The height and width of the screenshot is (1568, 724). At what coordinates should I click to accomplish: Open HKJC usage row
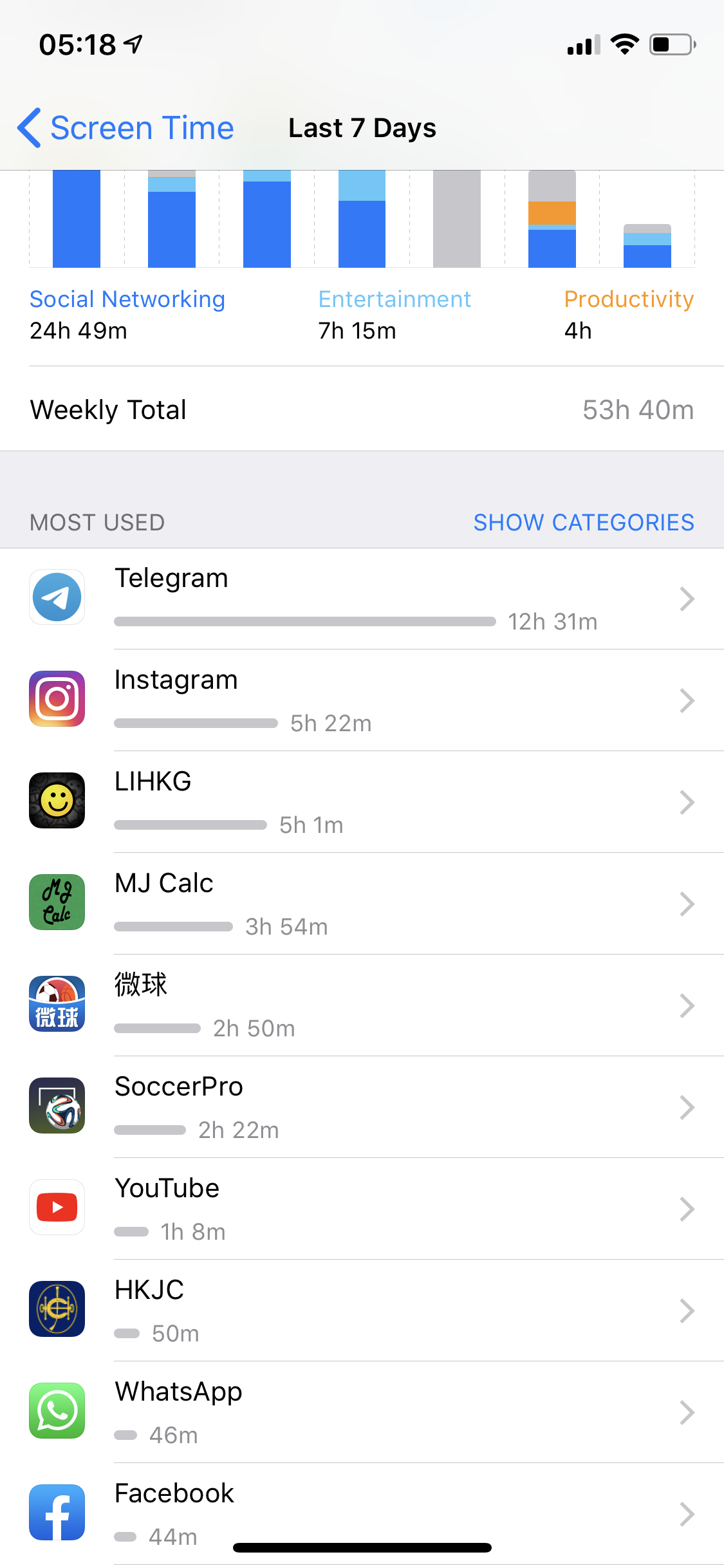pos(362,1311)
